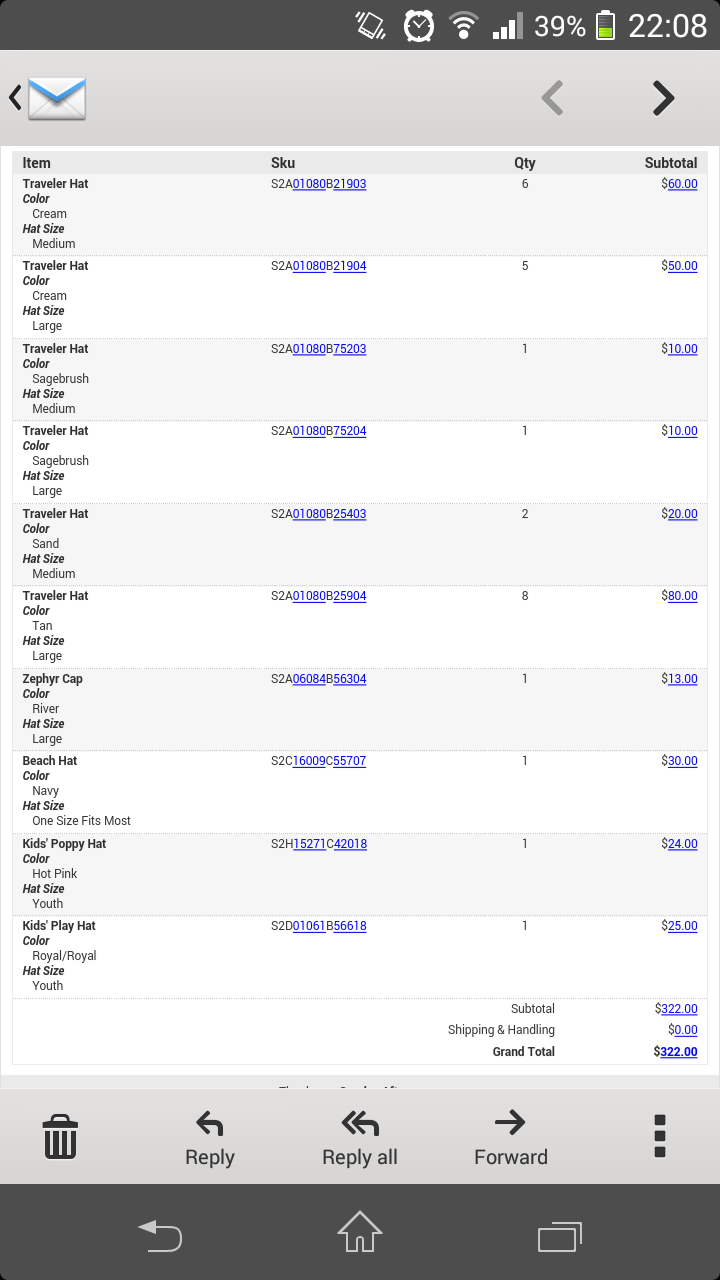Tap the $60.00 subtotal link

click(682, 184)
